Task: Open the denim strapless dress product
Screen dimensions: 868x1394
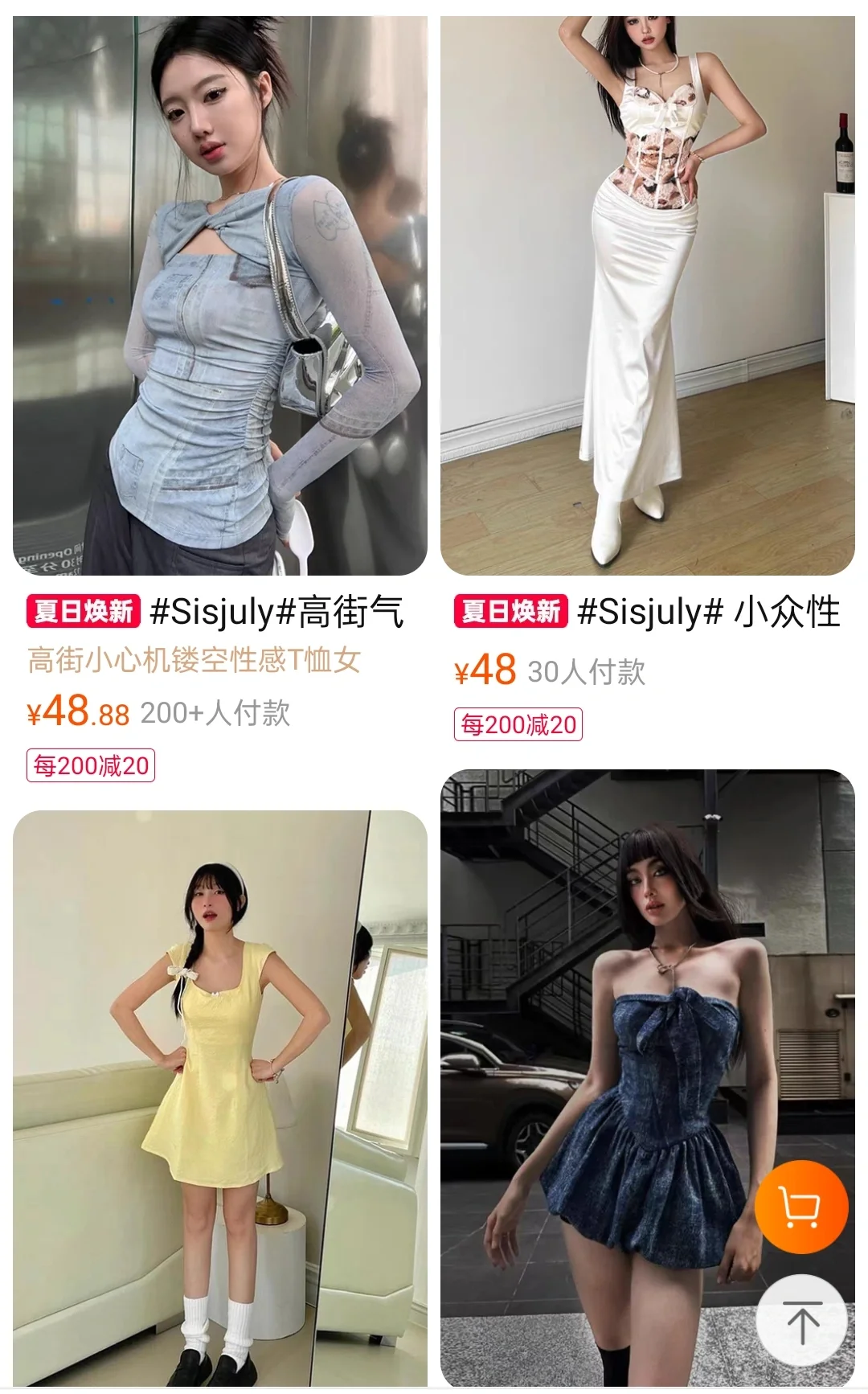Action: (x=647, y=1078)
